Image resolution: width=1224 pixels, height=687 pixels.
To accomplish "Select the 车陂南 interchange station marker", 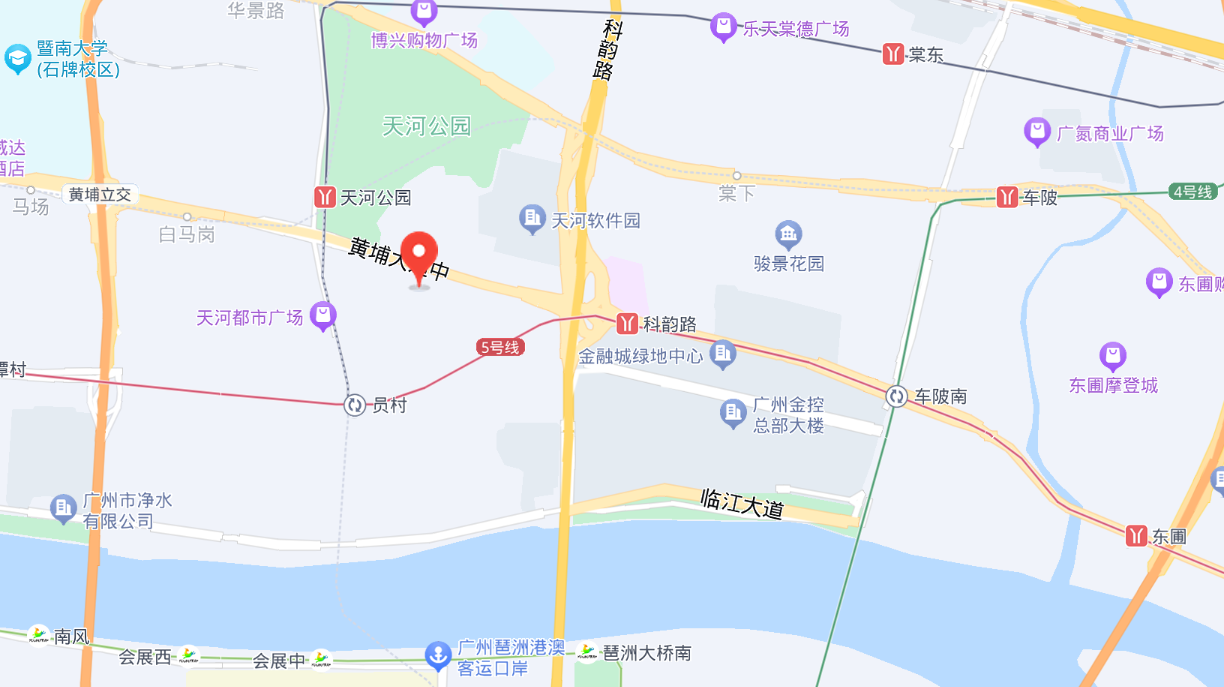I will [896, 397].
